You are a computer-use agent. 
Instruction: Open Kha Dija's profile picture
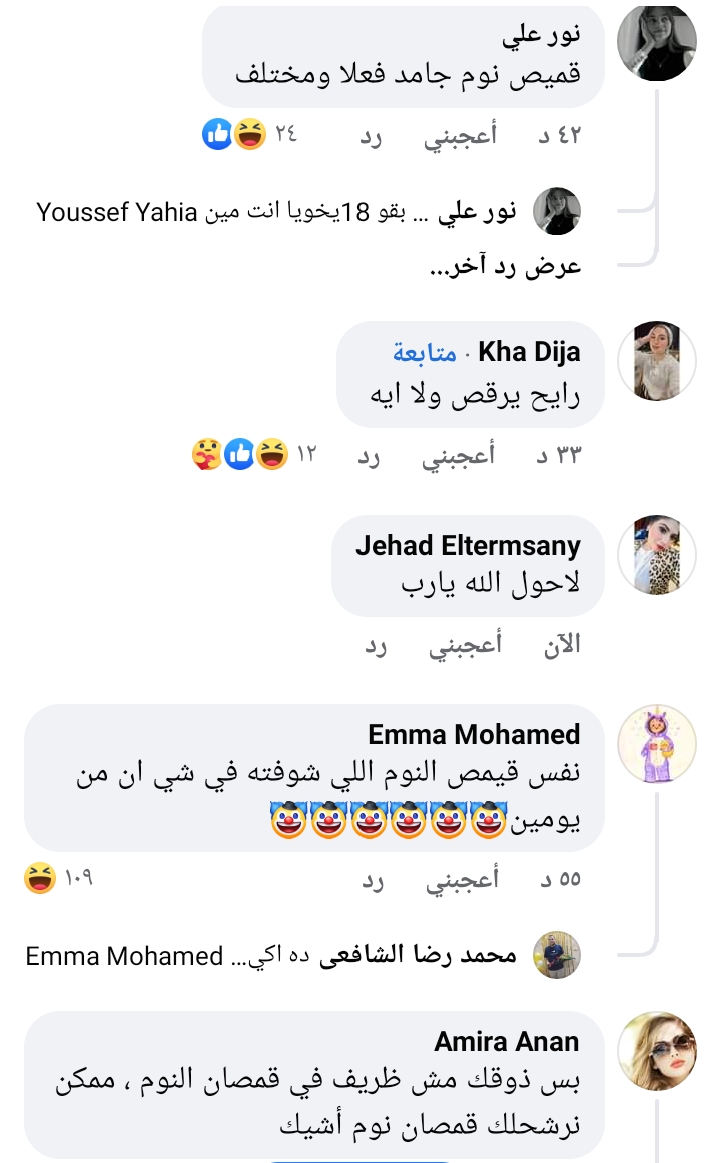click(657, 360)
